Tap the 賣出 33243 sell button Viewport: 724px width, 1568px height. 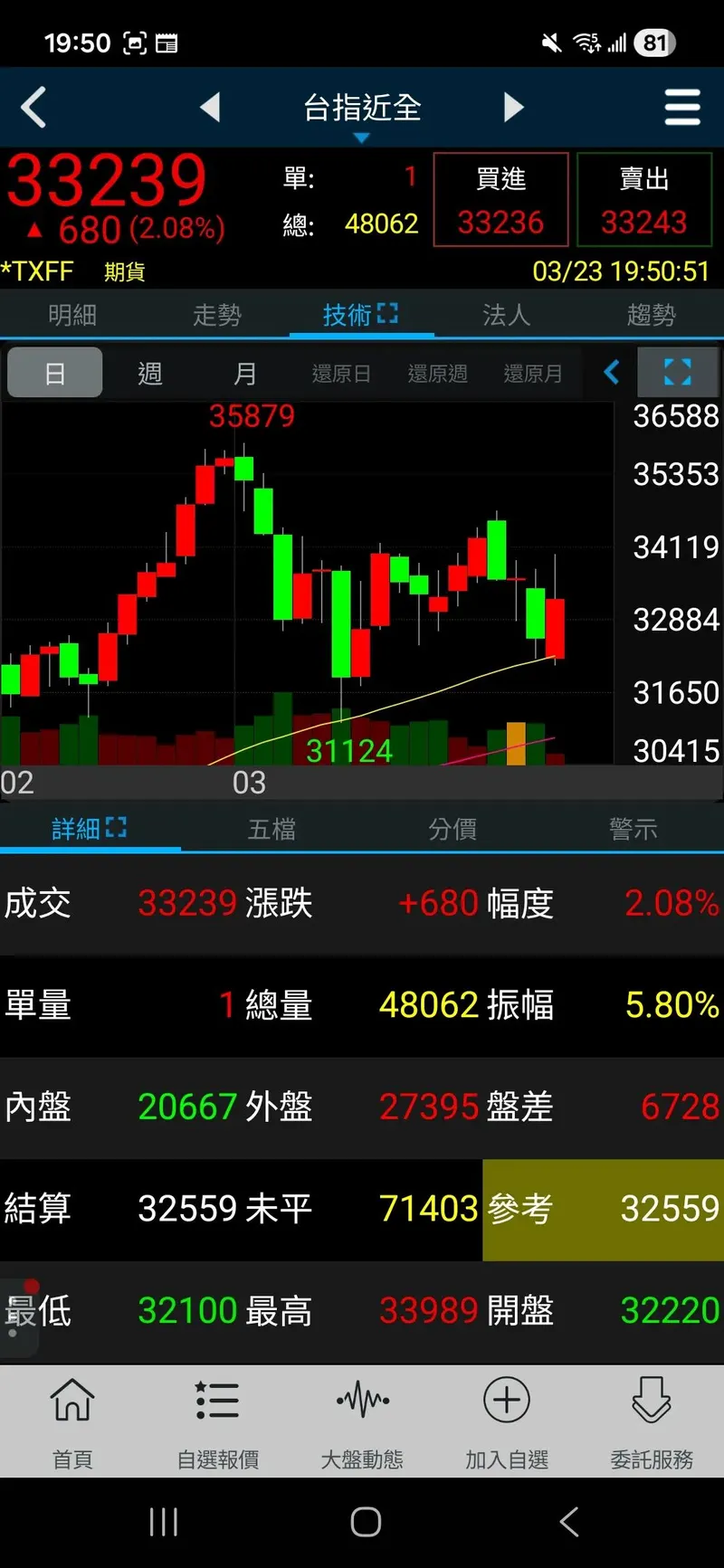click(643, 200)
